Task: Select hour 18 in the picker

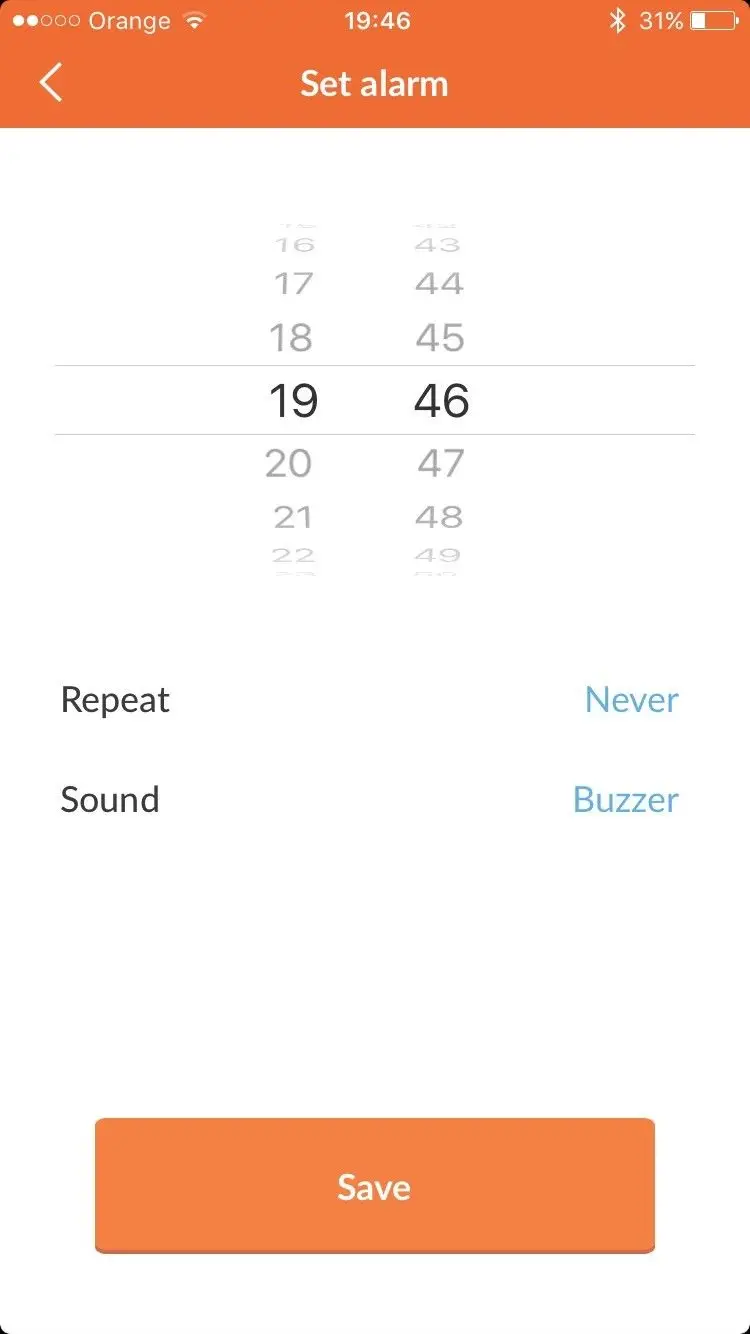Action: pos(291,338)
